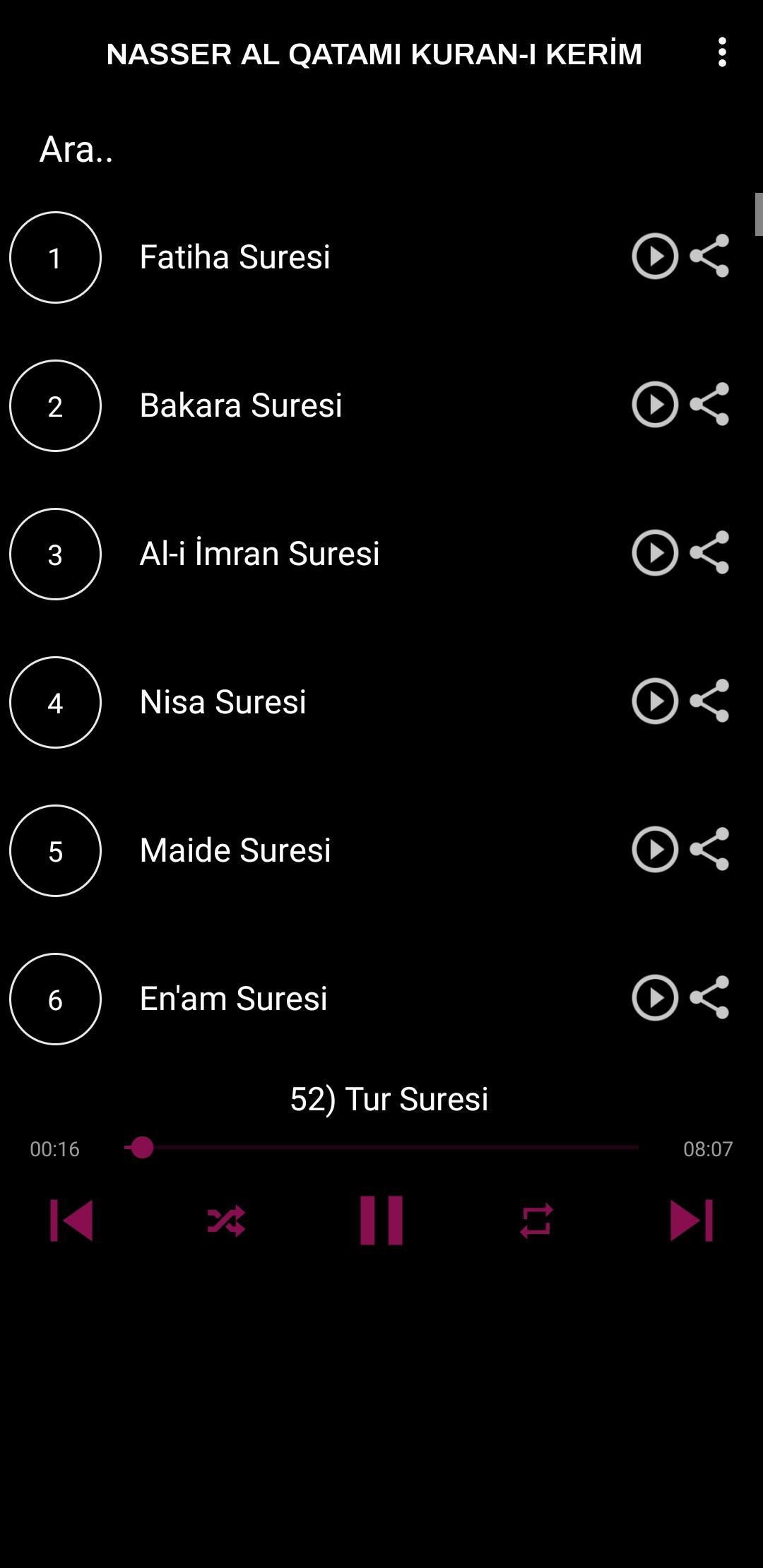The height and width of the screenshot is (1568, 763).
Task: Toggle repeat mode
Action: pyautogui.click(x=536, y=1220)
